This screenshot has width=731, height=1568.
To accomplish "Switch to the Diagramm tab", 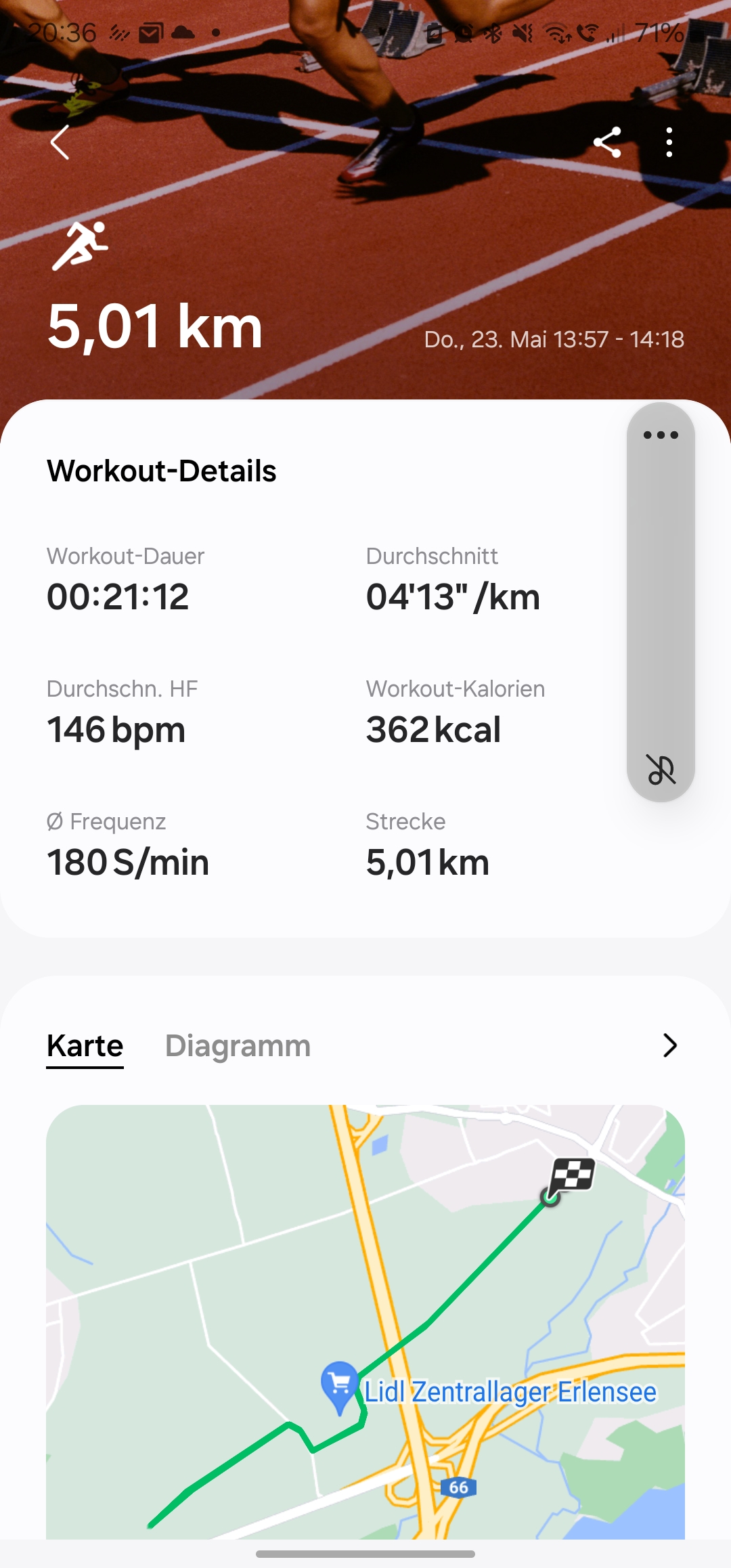I will (238, 1046).
